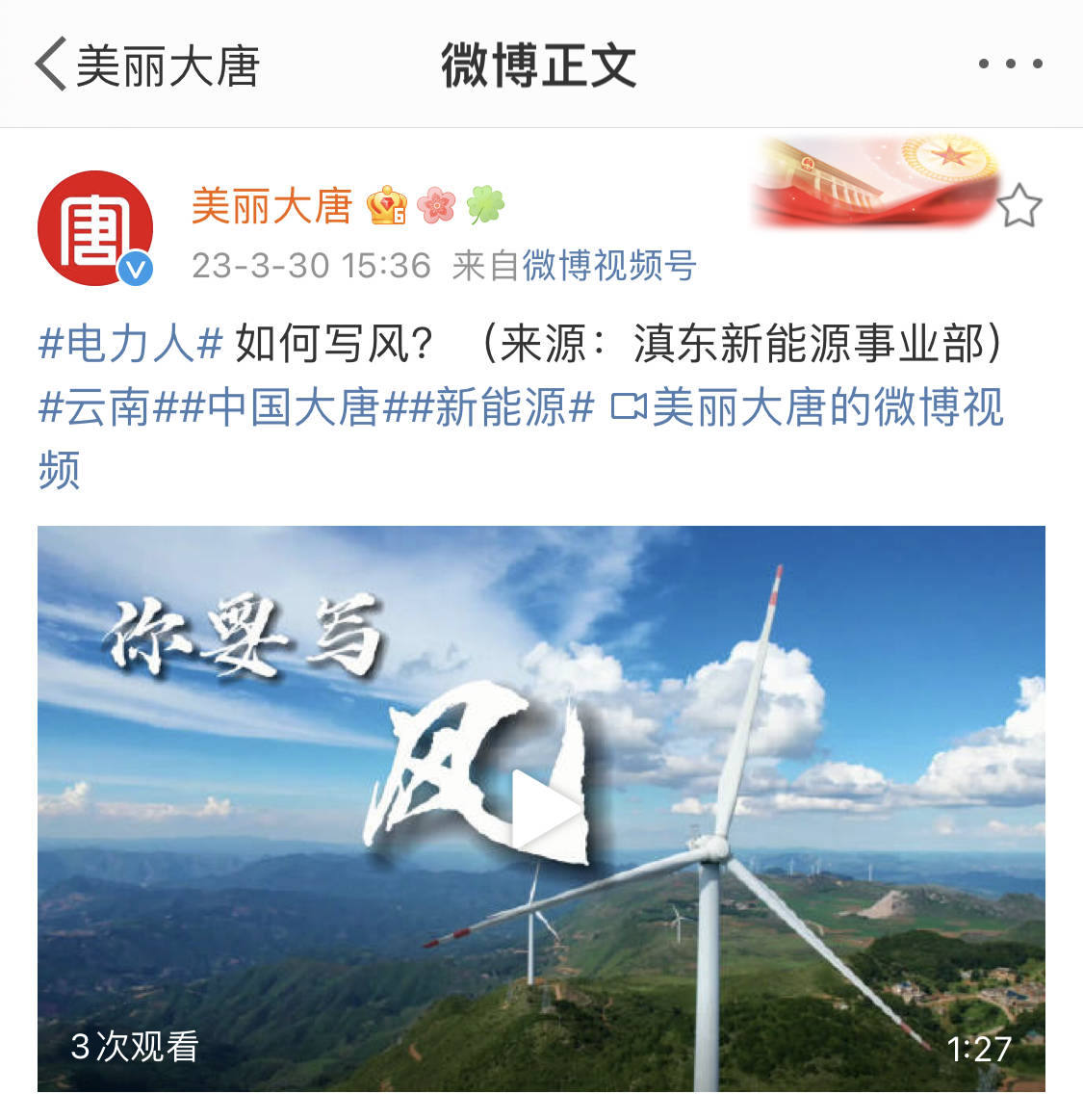This screenshot has width=1083, height=1120.
Task: Open the #新能源# hashtag
Action: pos(499,407)
